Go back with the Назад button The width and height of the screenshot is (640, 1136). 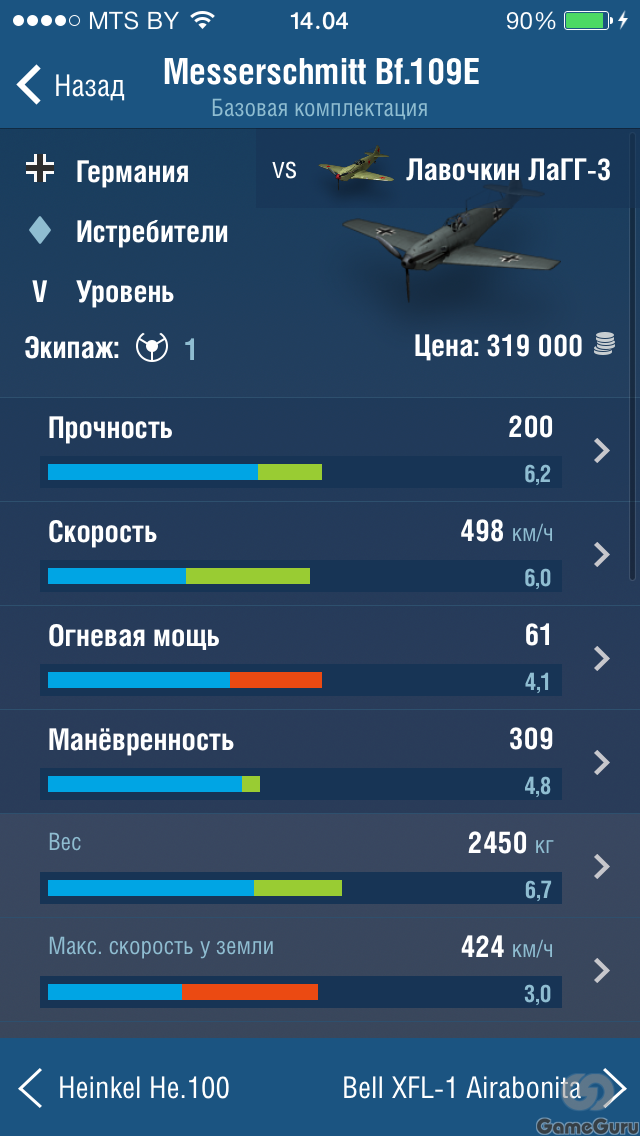70,85
